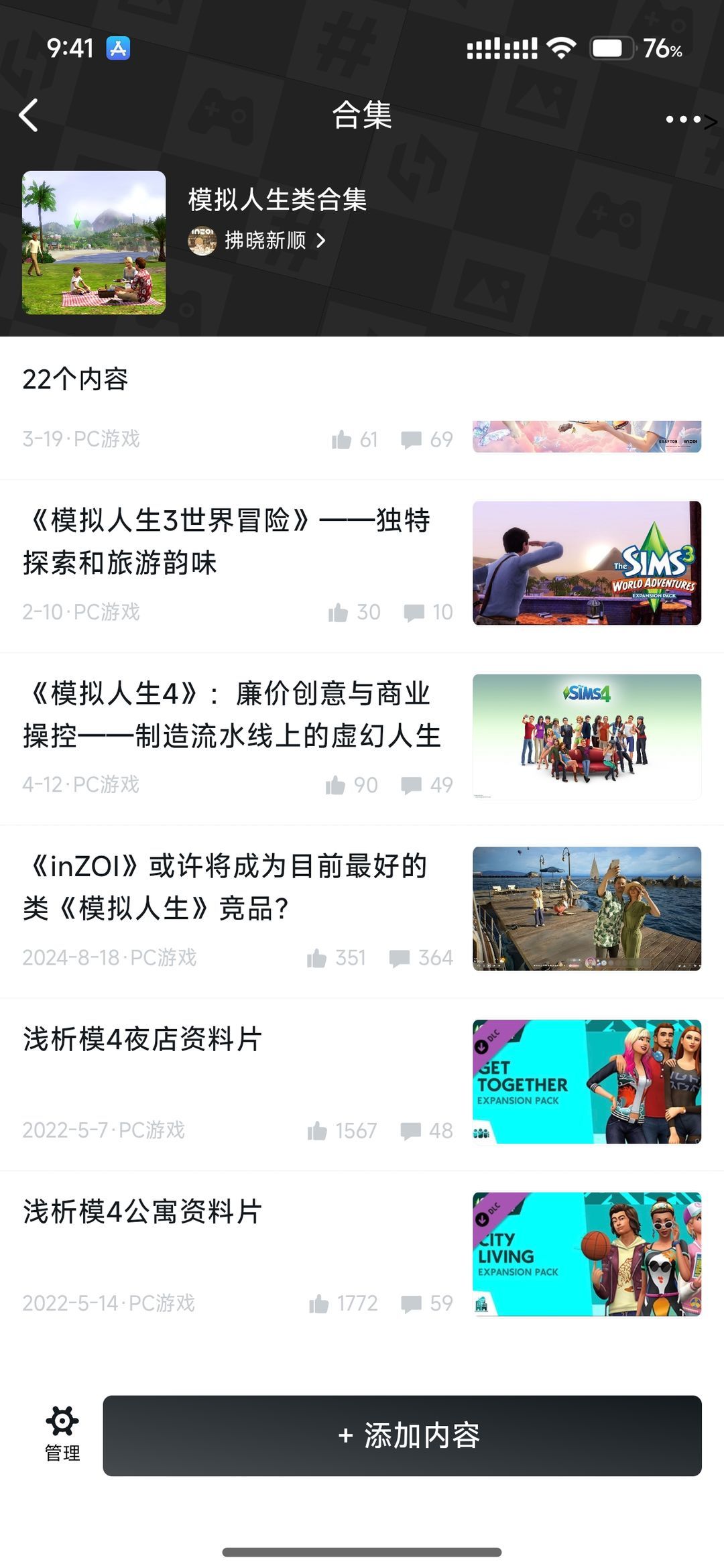The height and width of the screenshot is (1568, 724).
Task: Open the inZOI 竞品 article
Action: click(x=225, y=886)
